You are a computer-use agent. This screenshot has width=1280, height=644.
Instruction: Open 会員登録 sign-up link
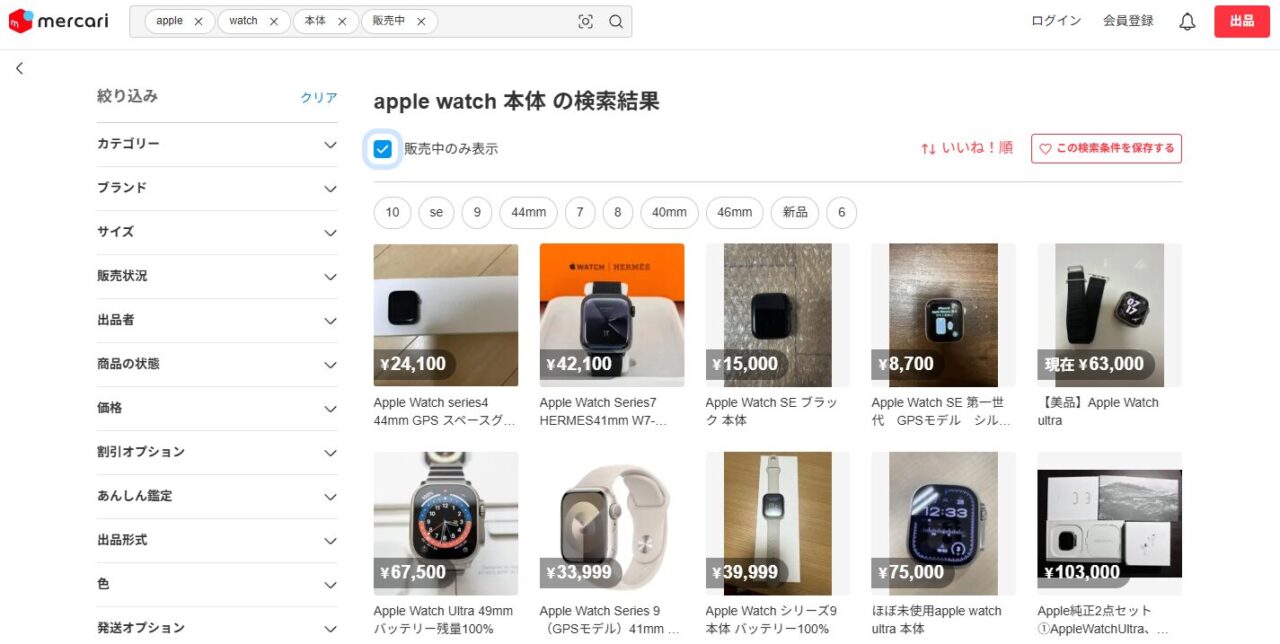point(1128,21)
